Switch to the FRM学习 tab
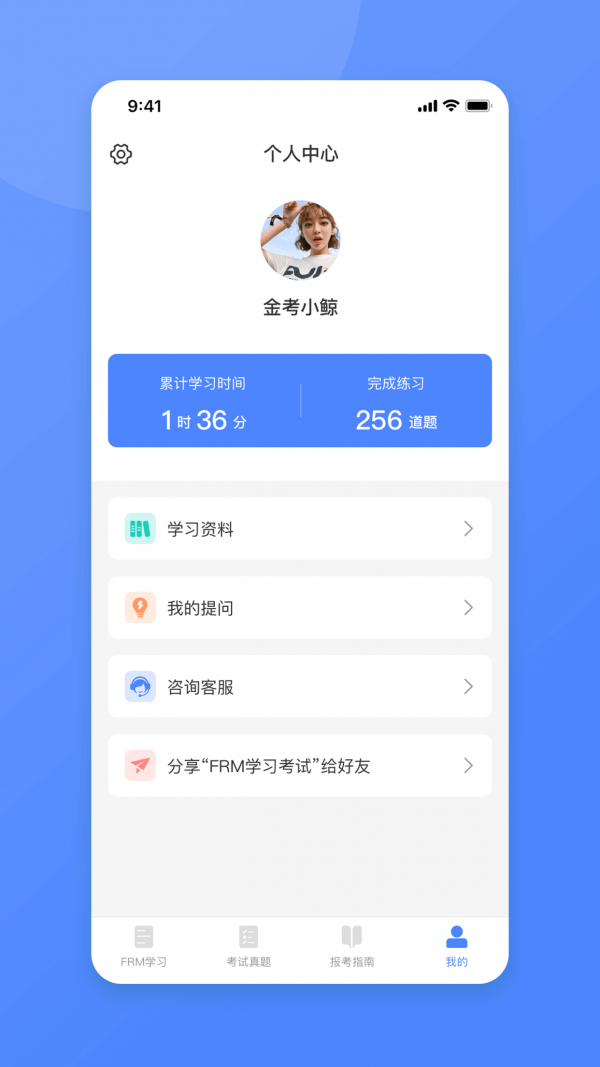 (144, 947)
